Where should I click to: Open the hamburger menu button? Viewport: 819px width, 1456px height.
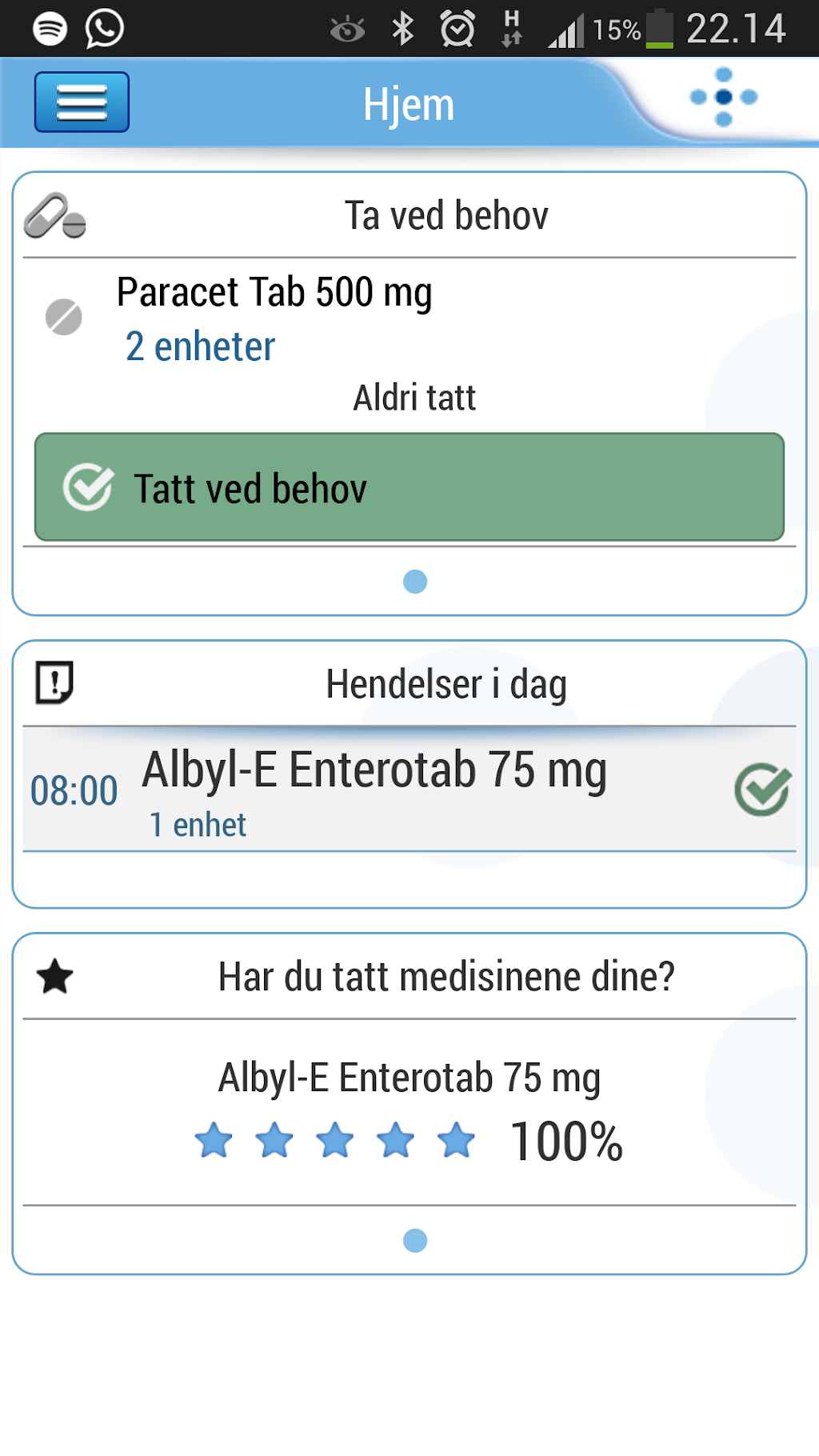(x=82, y=102)
